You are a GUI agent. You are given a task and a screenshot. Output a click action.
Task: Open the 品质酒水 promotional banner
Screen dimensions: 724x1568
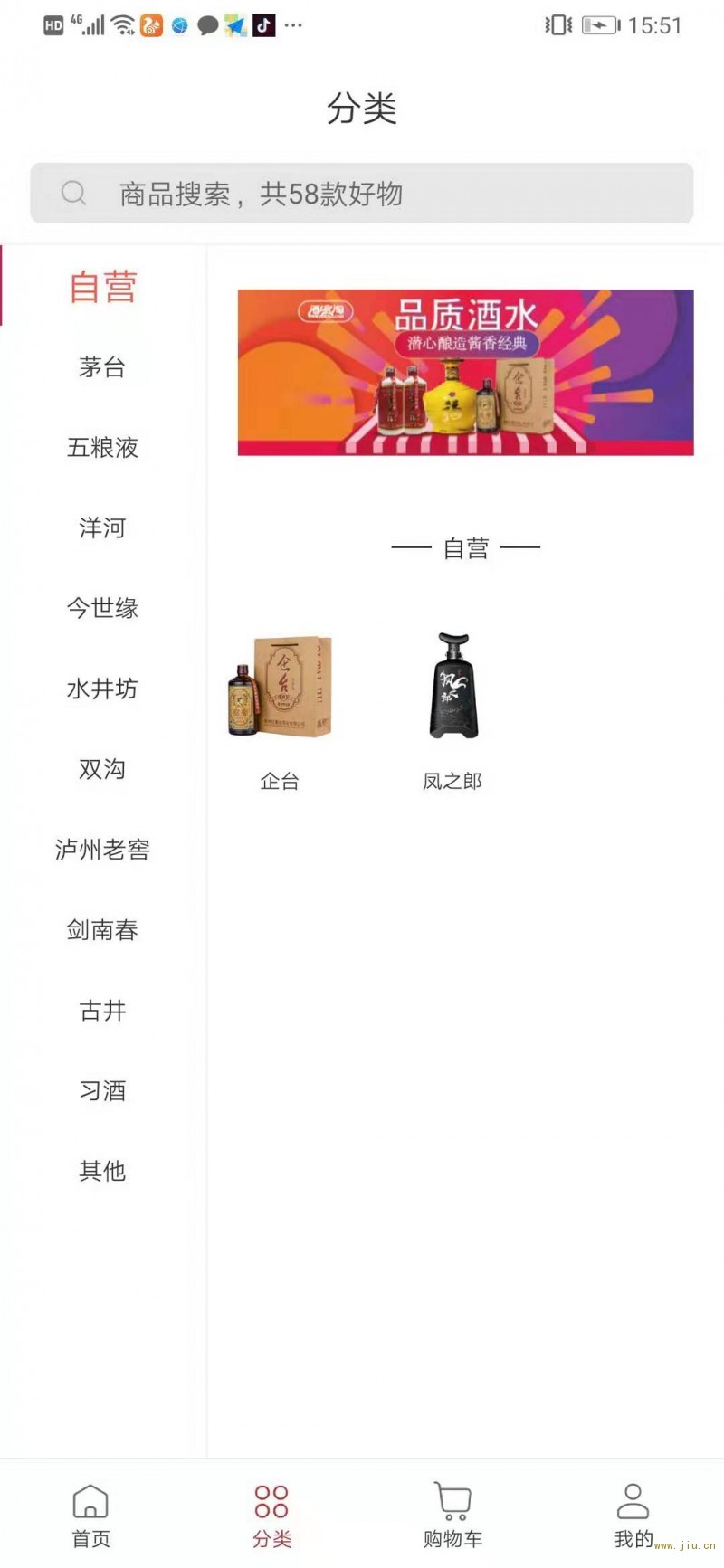(465, 372)
